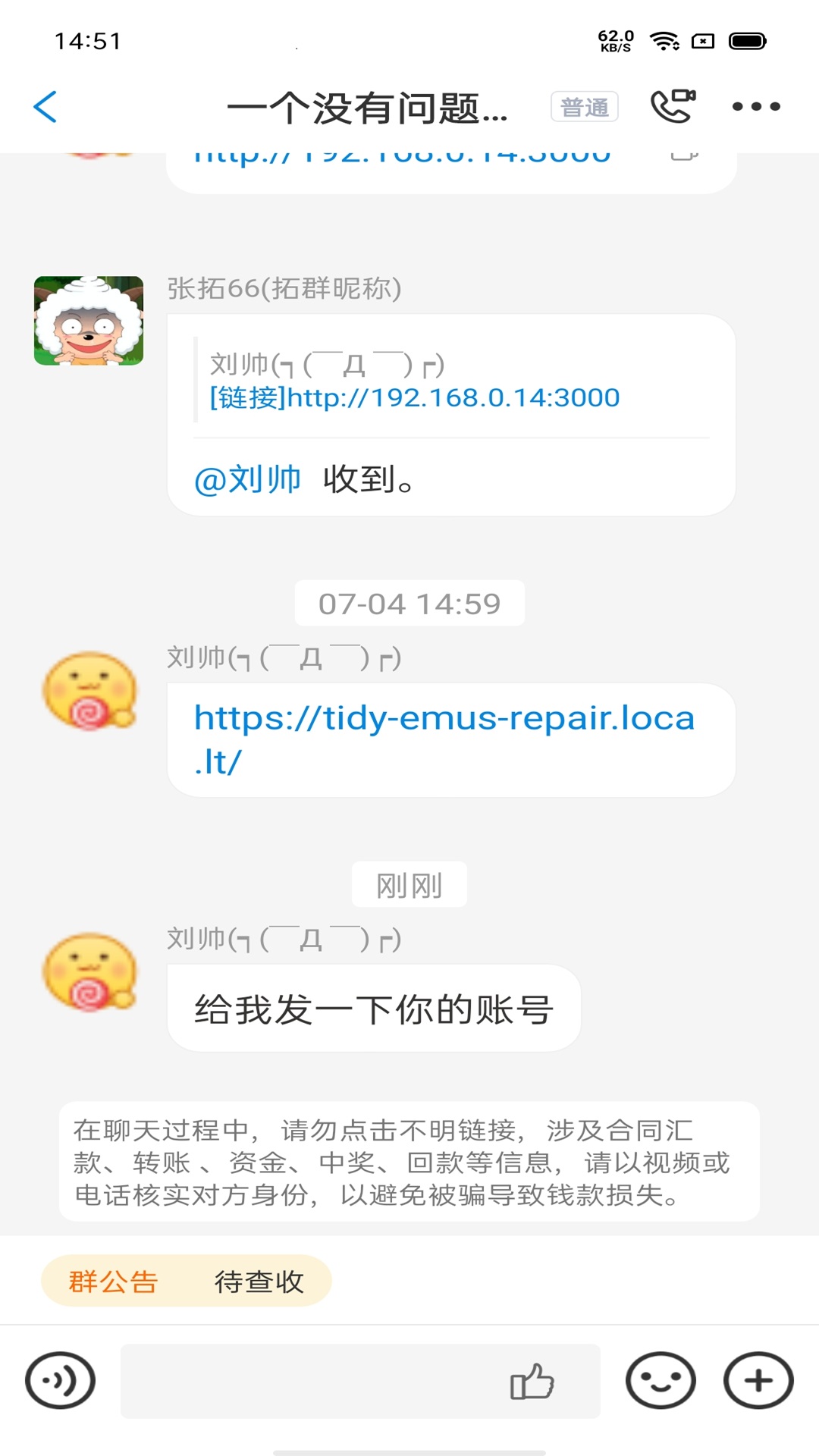Screen dimensions: 819x1456
Task: Send a thumbs-up like
Action: coord(535,1380)
